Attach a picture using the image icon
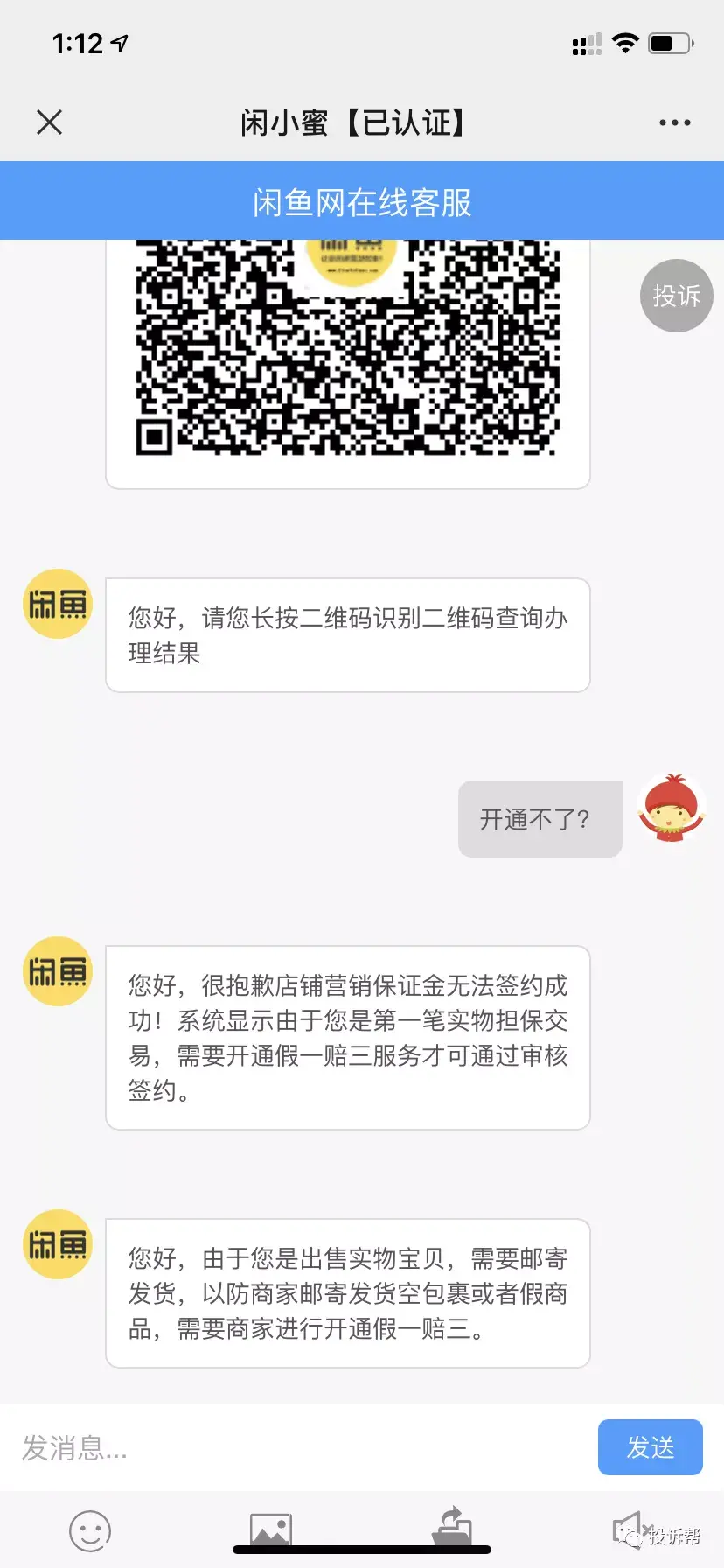This screenshot has height=1568, width=724. pos(270,1529)
